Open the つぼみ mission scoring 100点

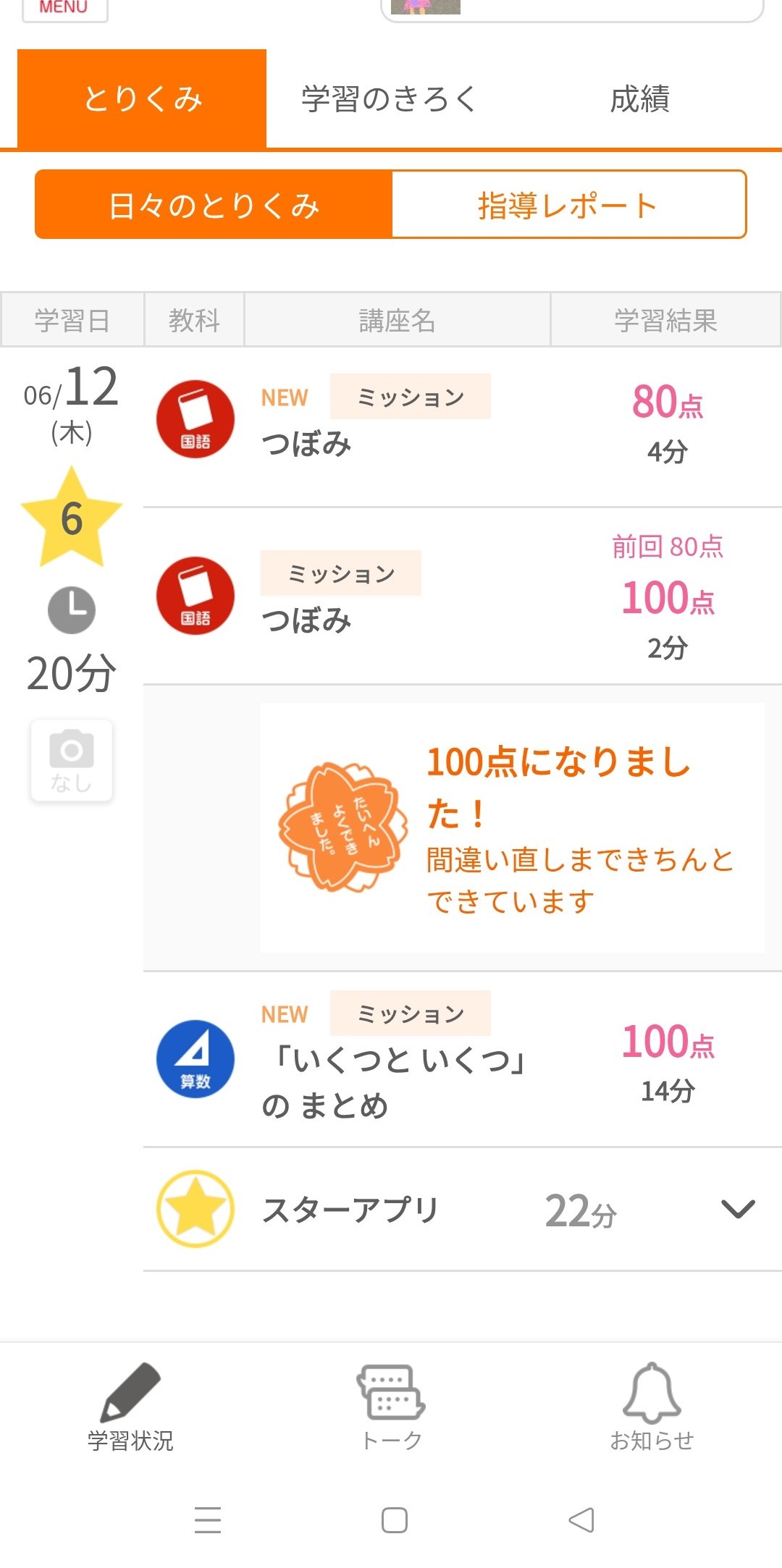[462, 597]
